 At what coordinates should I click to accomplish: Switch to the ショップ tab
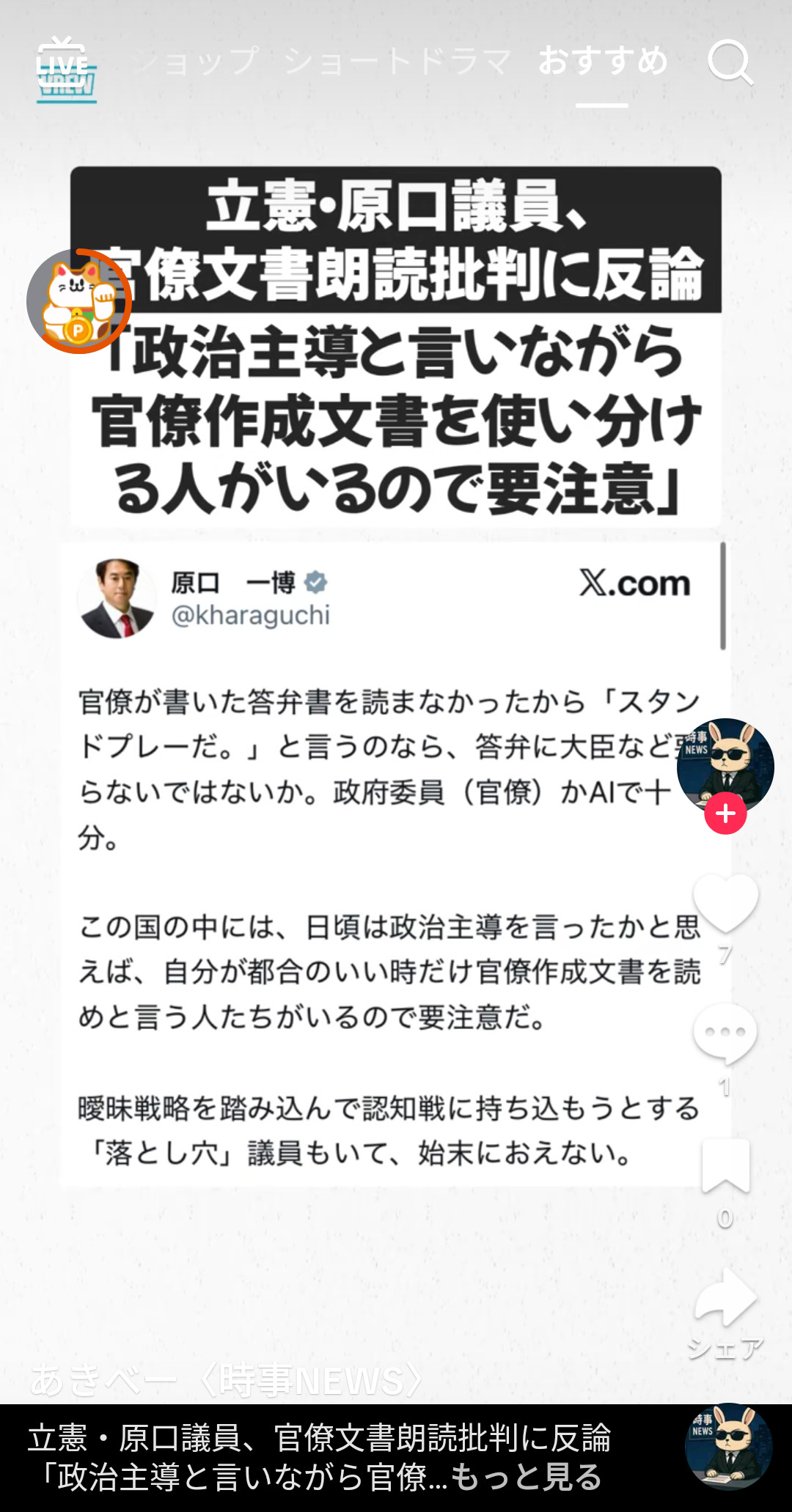(197, 61)
